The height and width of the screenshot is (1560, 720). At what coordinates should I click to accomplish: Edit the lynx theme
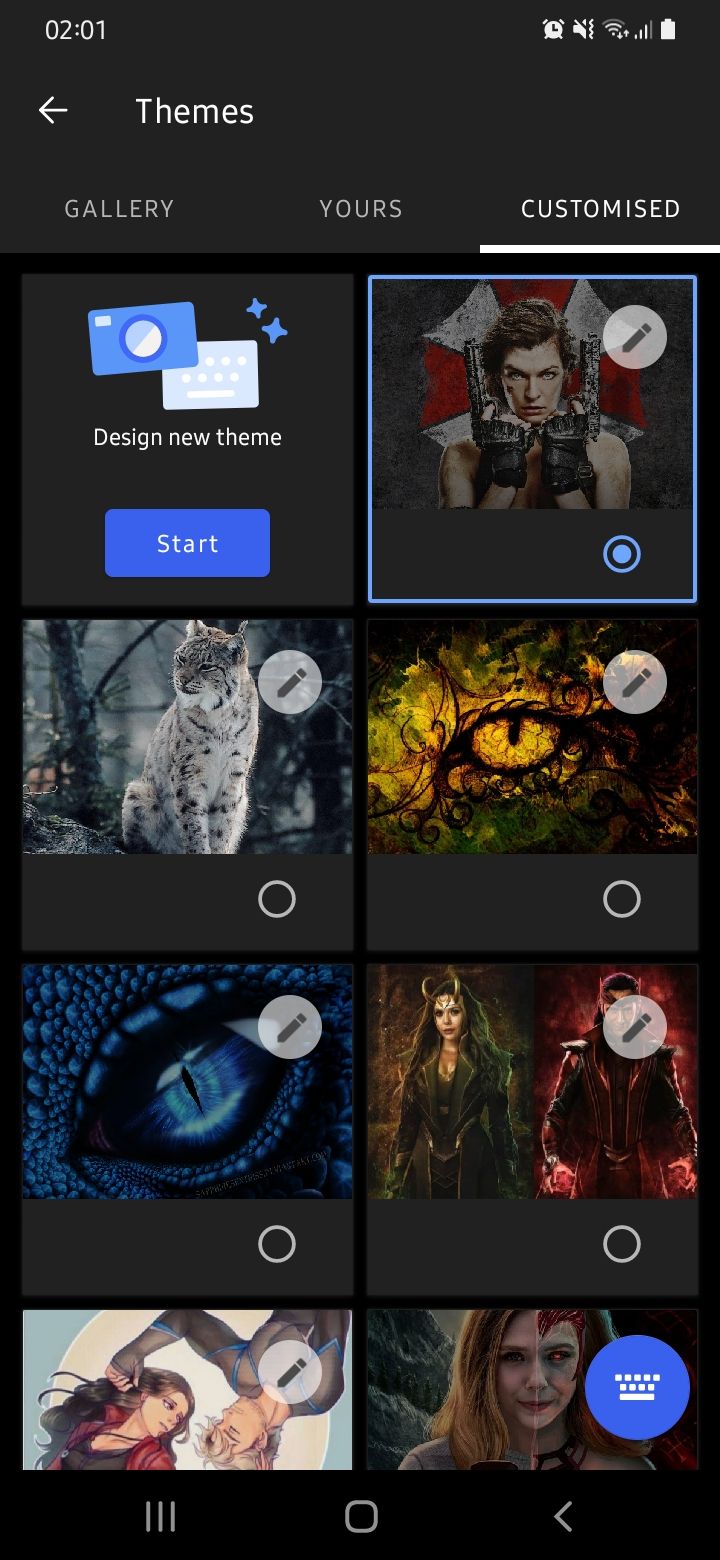pos(290,682)
